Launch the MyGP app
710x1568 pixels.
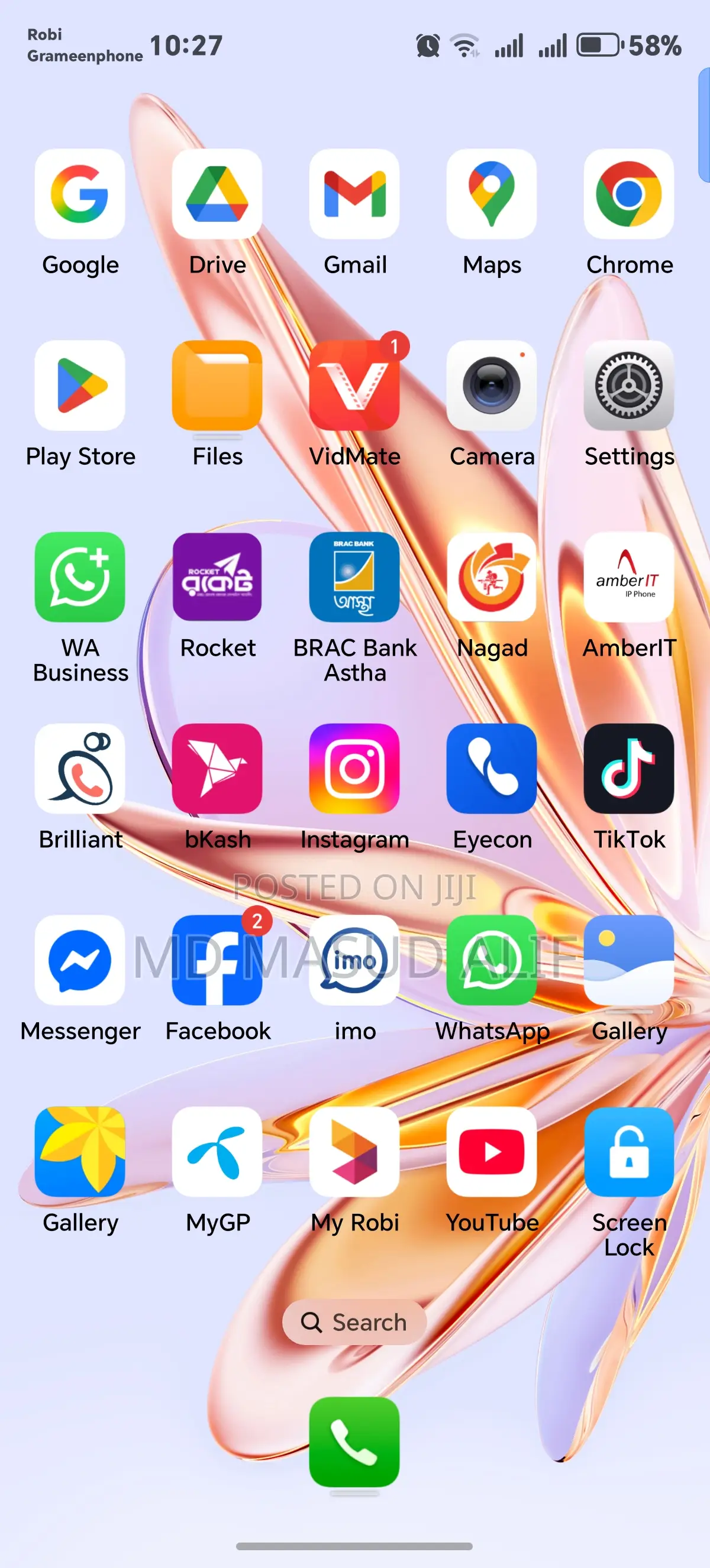[217, 1152]
